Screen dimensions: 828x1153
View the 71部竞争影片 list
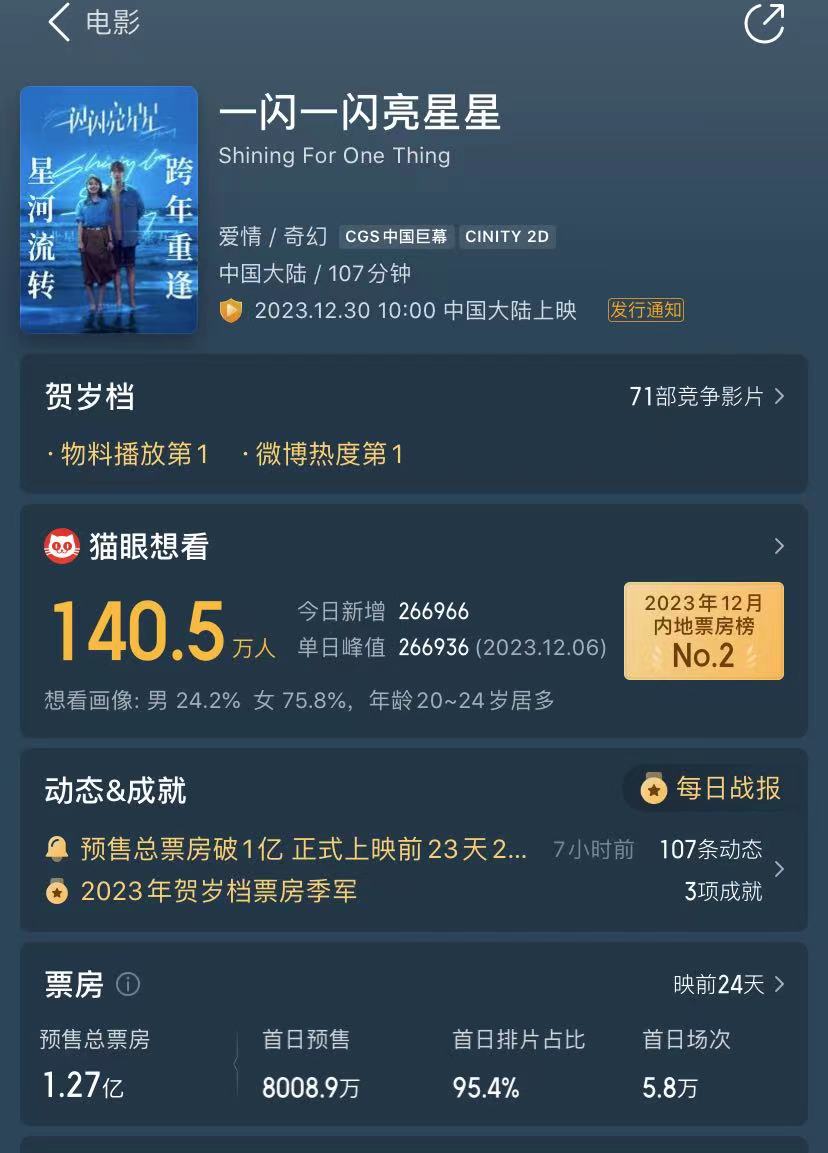click(706, 397)
